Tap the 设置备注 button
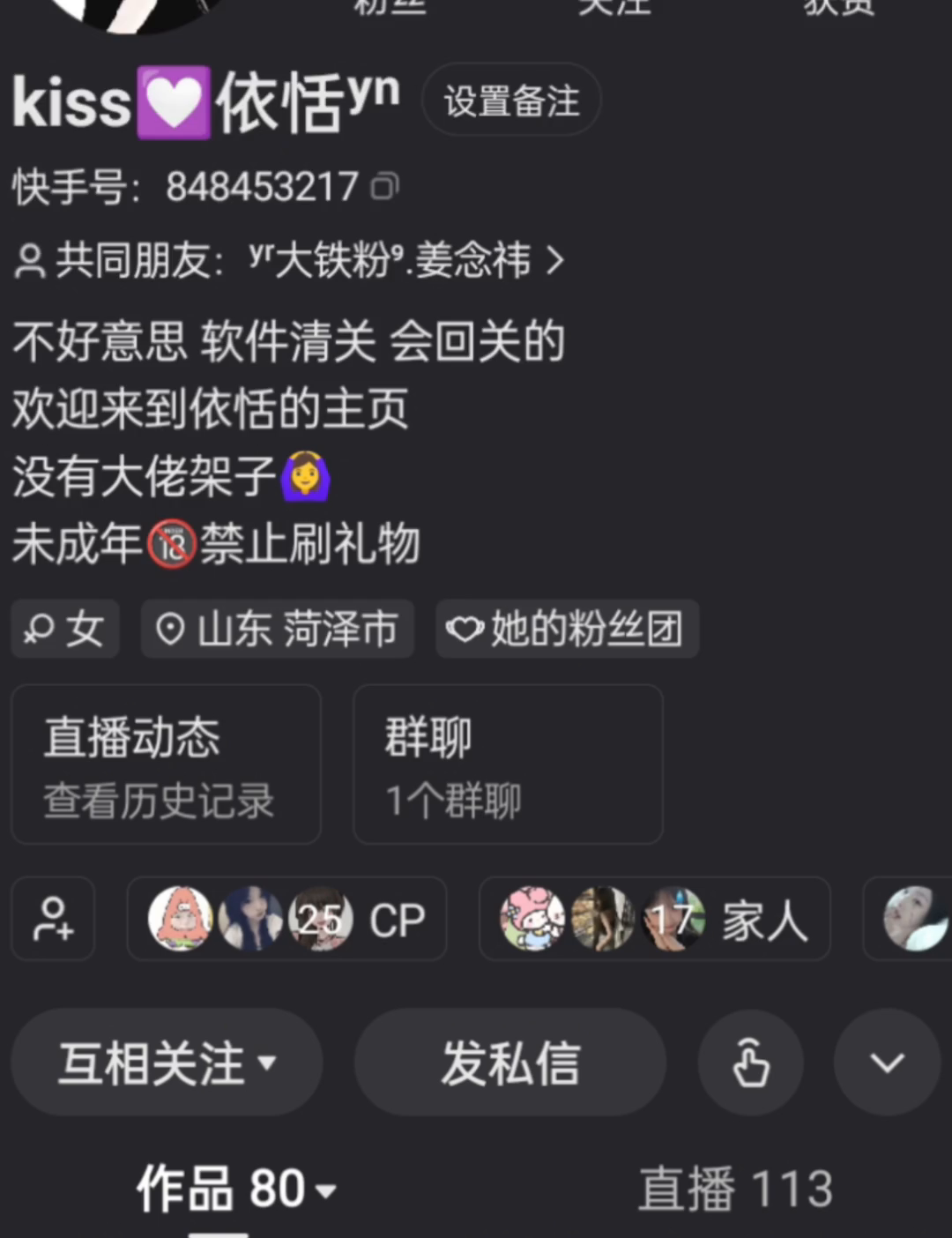 click(511, 100)
